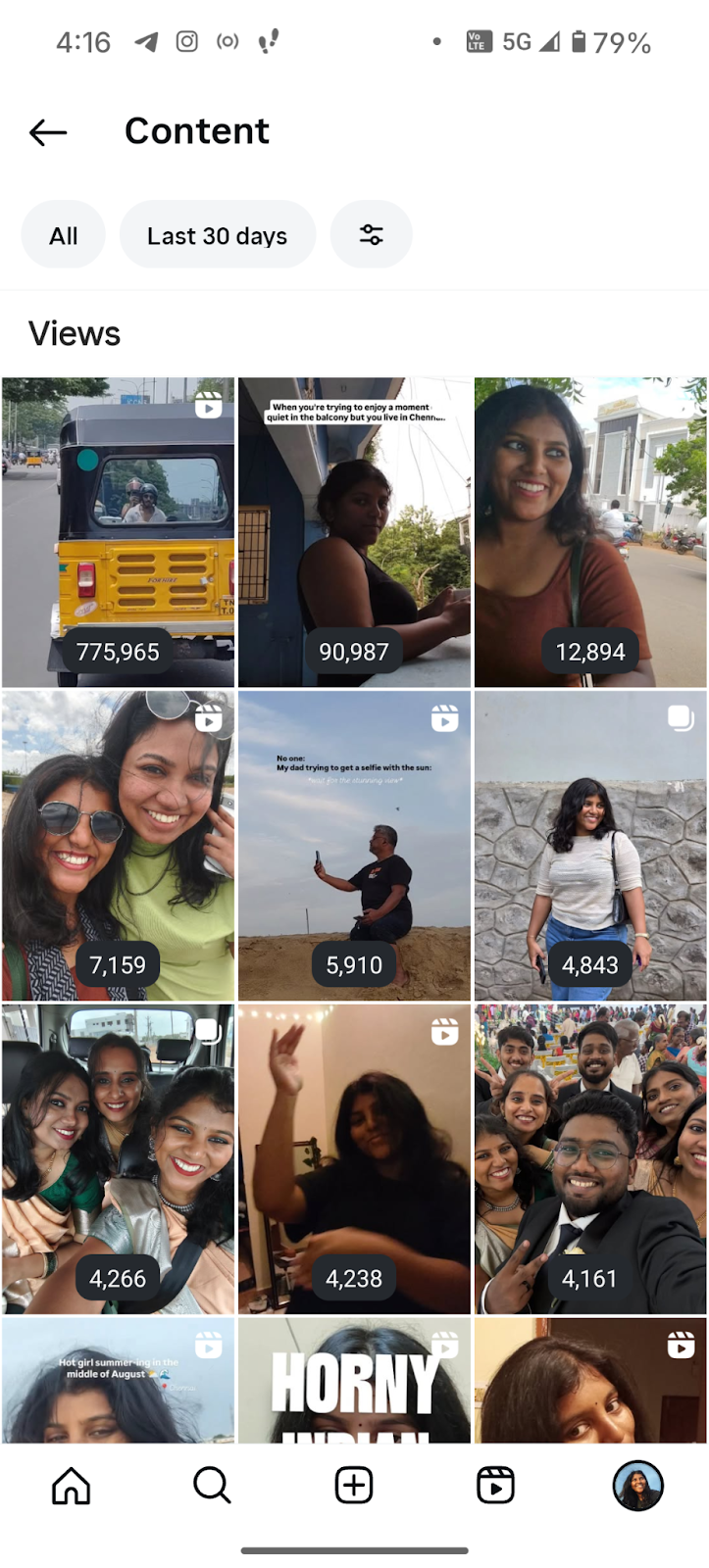View the post with 12,894 views
The height and width of the screenshot is (1568, 709).
(590, 532)
